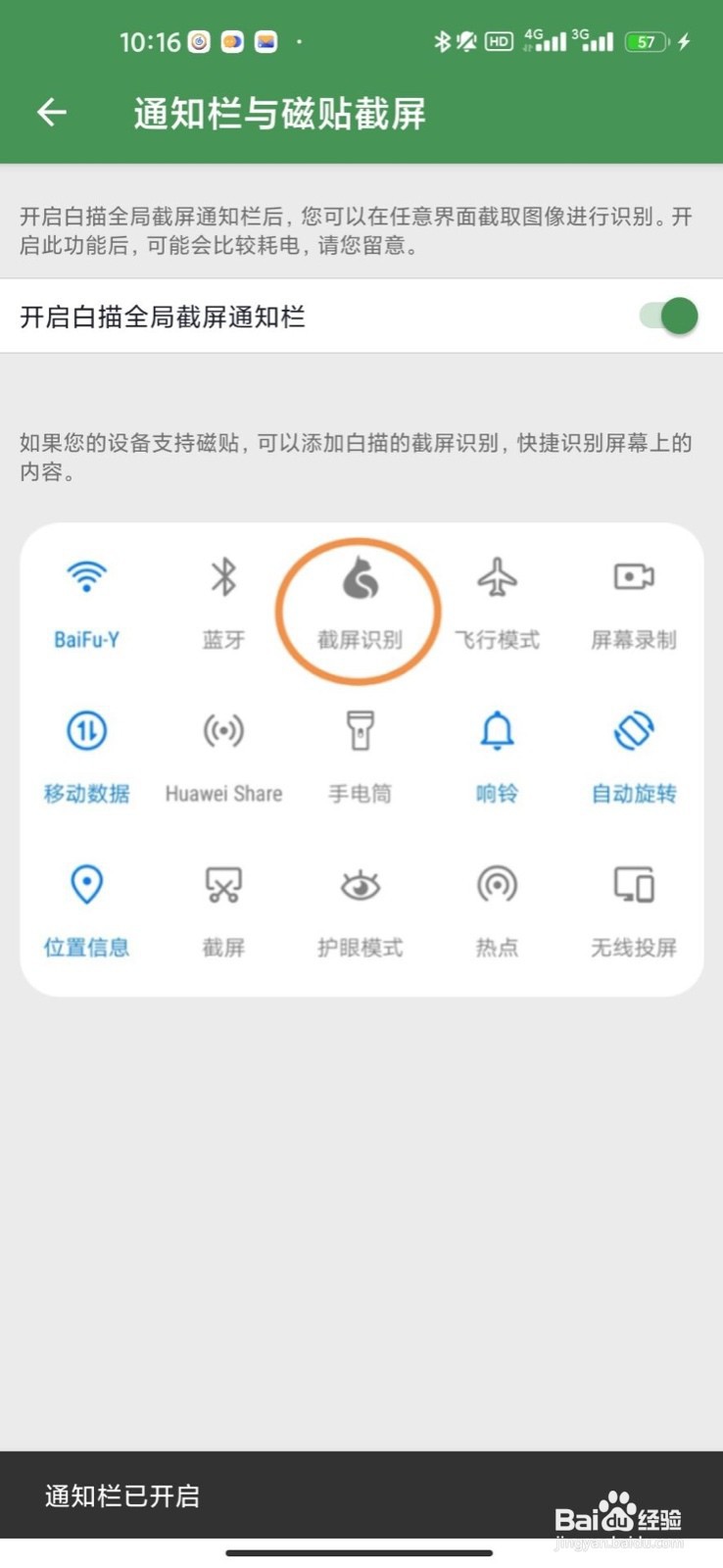Open the 热点 hotspot tile
This screenshot has width=723, height=1568.
[497, 908]
